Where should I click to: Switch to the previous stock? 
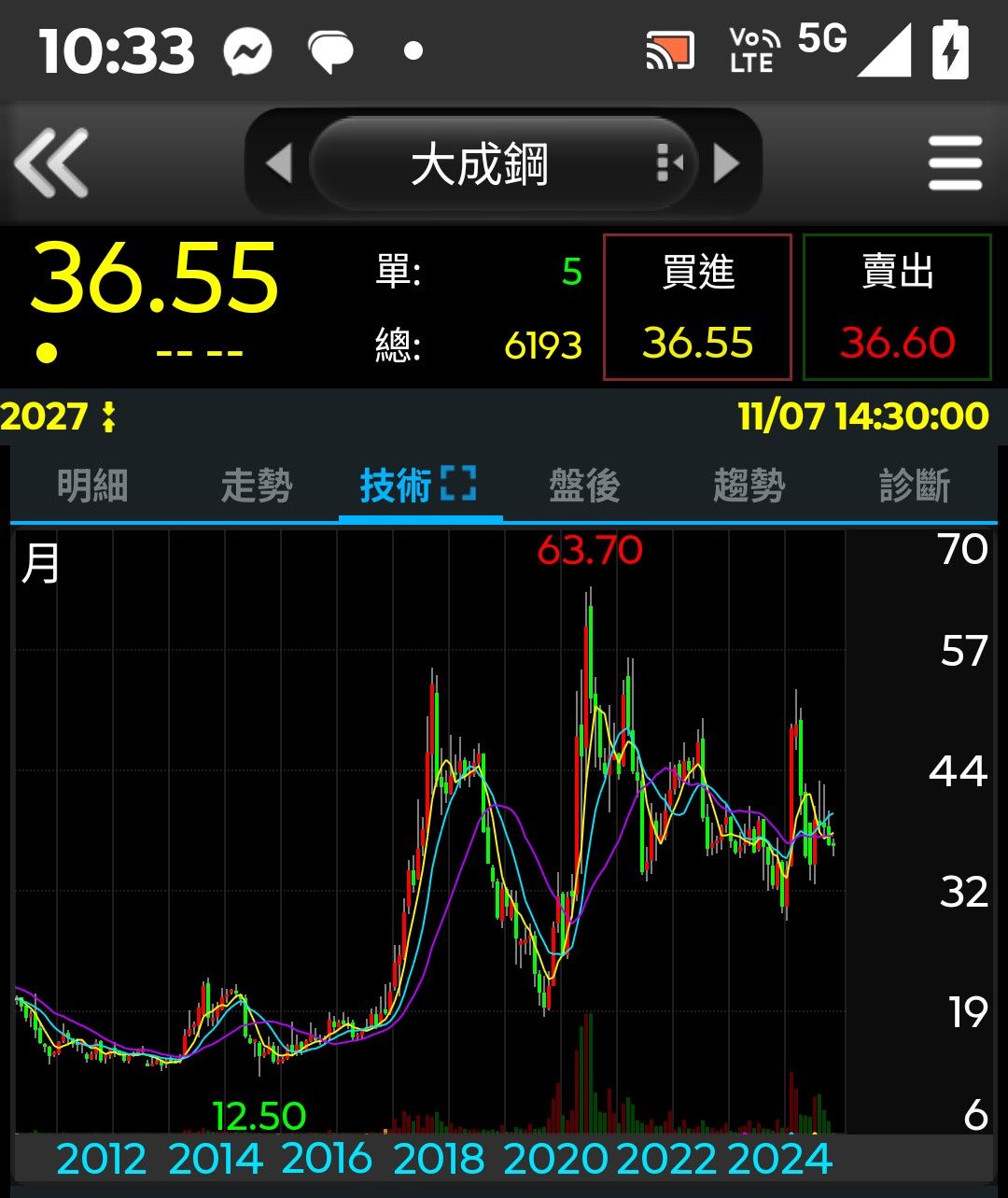[x=279, y=164]
